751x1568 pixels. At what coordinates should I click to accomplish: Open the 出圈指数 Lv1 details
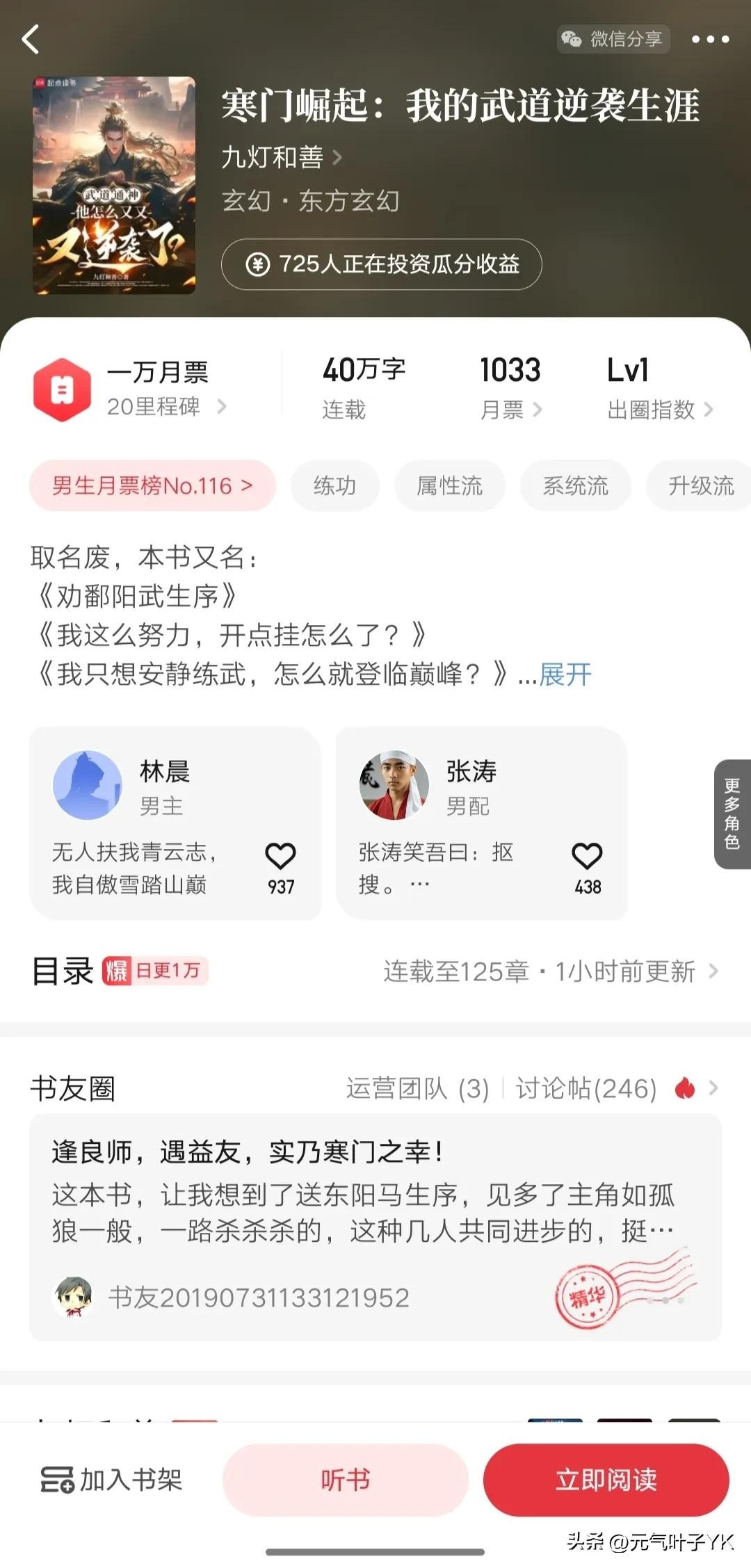click(x=659, y=389)
